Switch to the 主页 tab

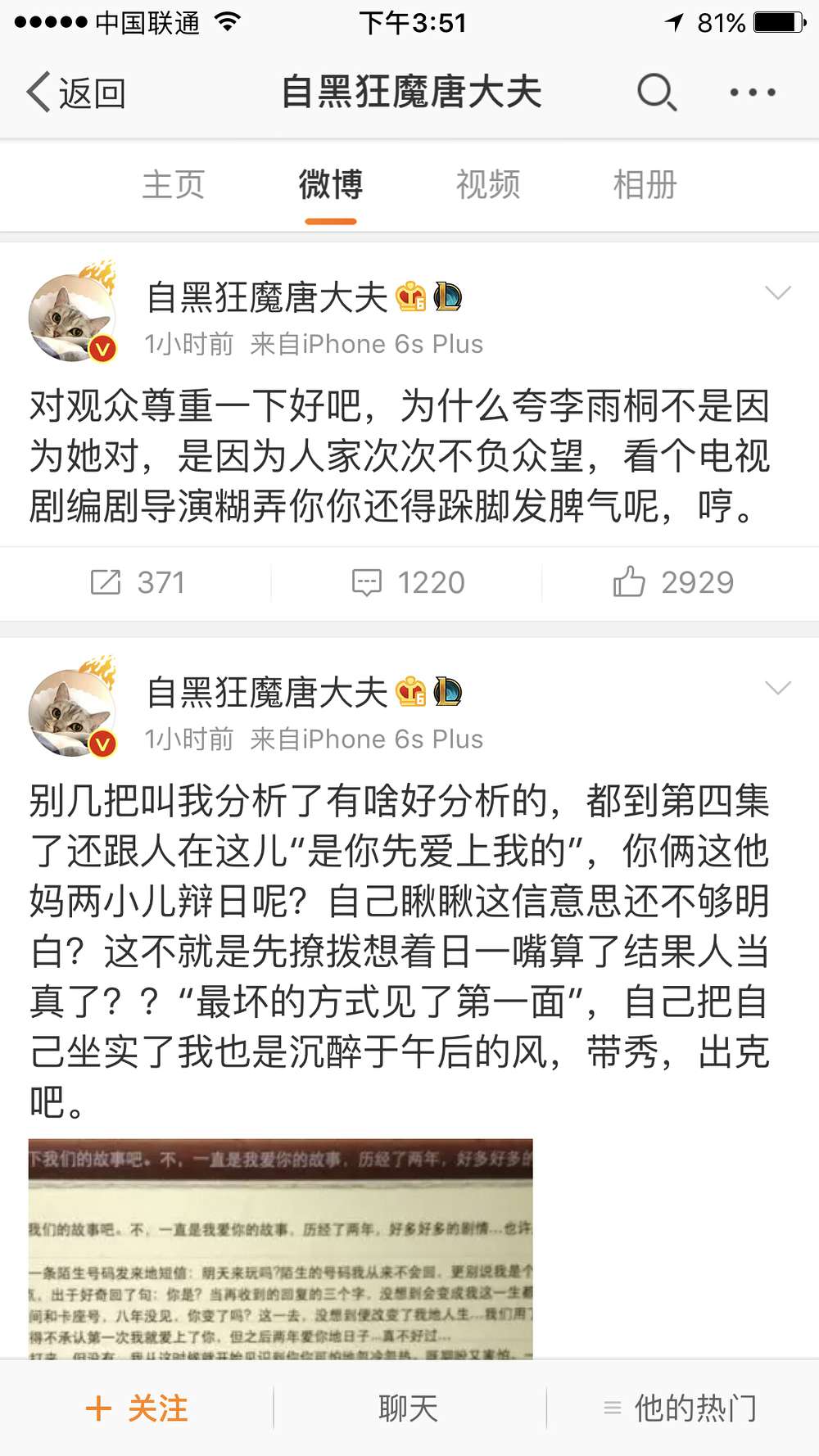(173, 185)
